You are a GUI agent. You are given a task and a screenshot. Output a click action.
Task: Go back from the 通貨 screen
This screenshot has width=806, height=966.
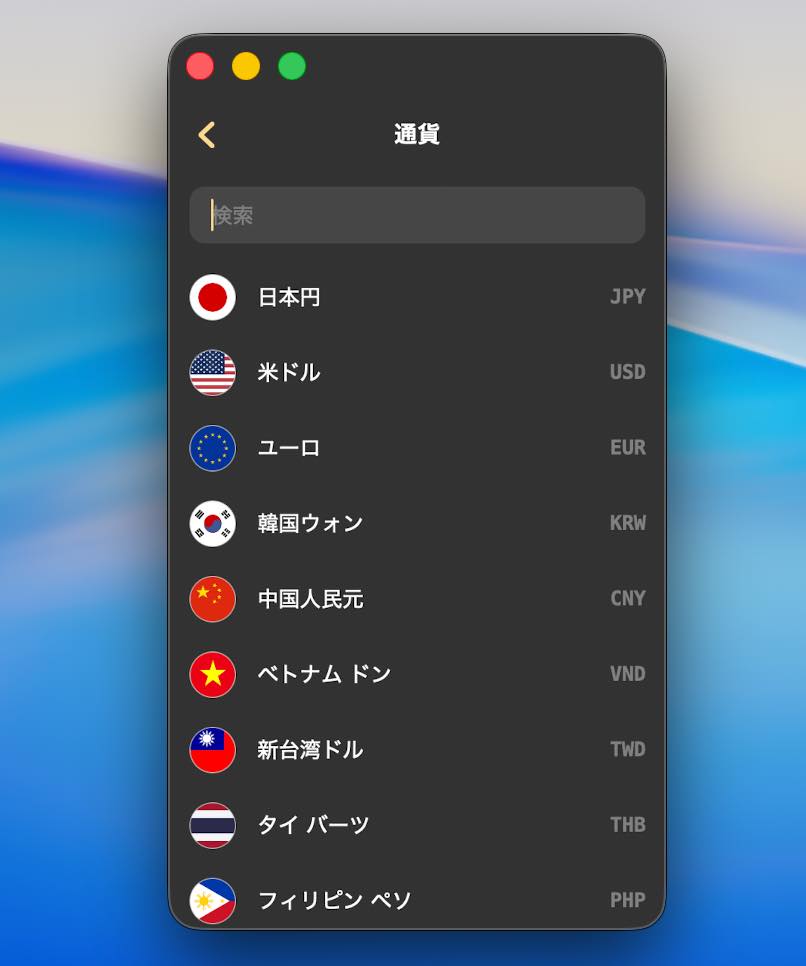[207, 135]
